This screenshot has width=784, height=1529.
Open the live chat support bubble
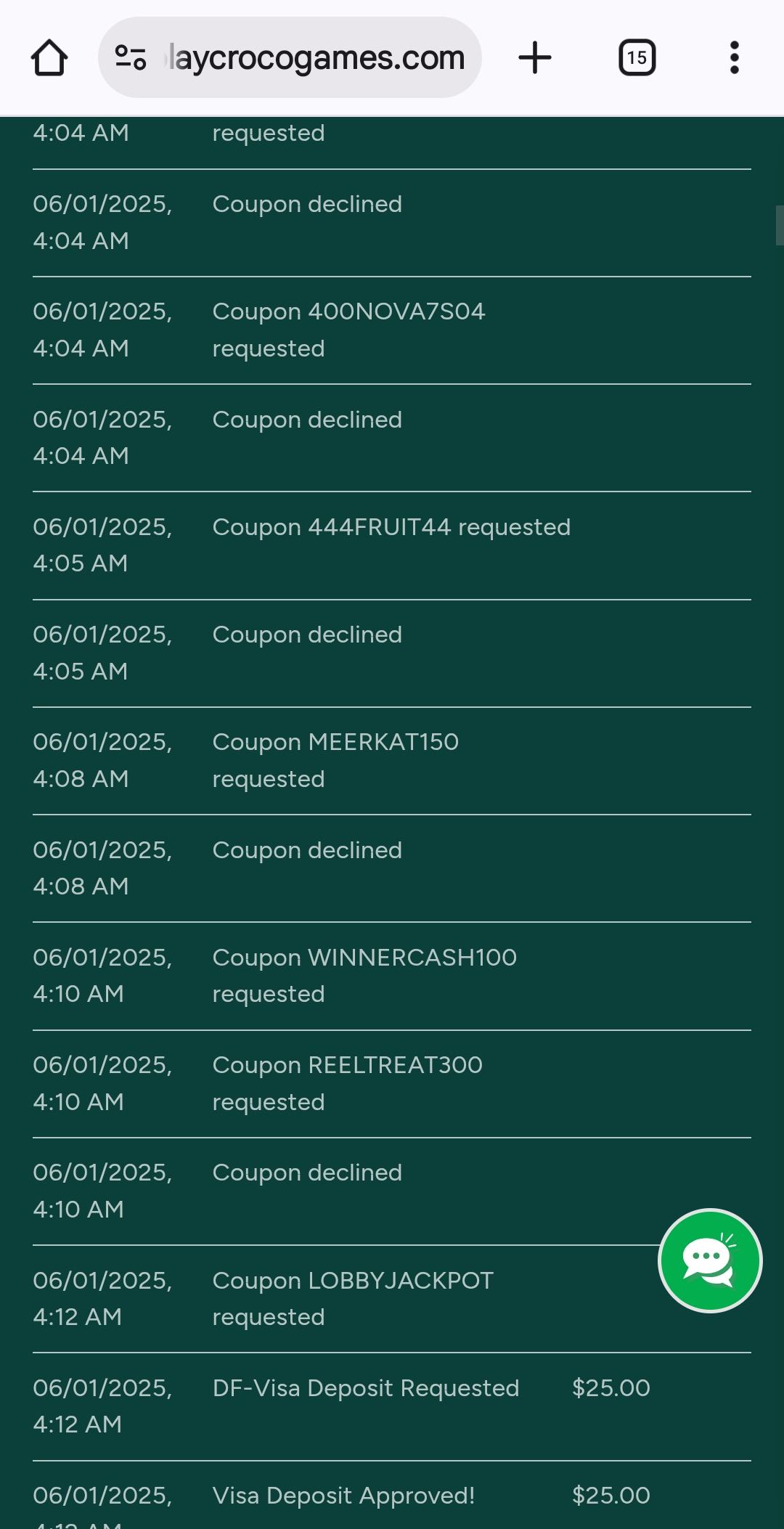point(709,1260)
